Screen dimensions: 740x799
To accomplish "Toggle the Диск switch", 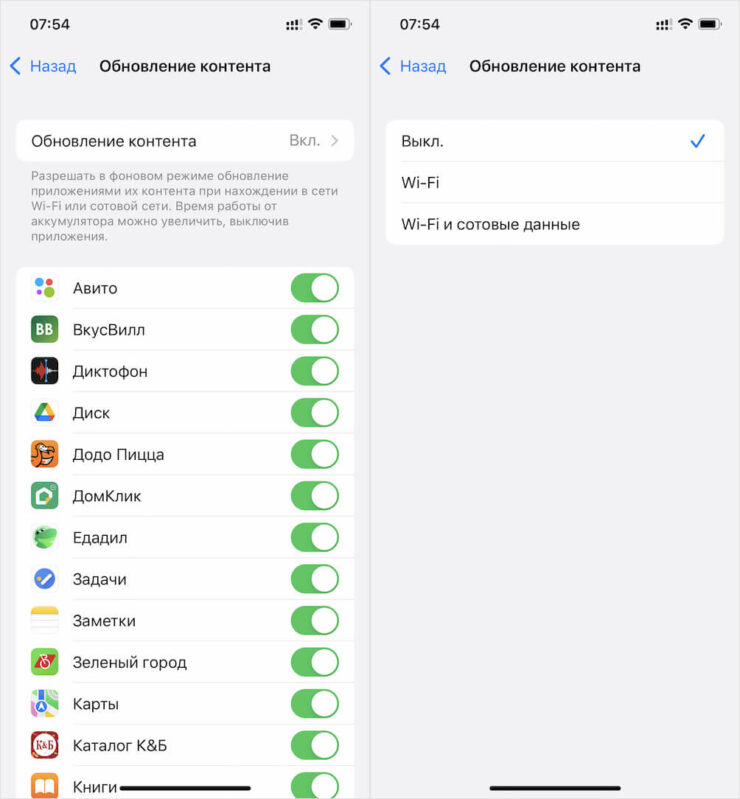I will (314, 413).
